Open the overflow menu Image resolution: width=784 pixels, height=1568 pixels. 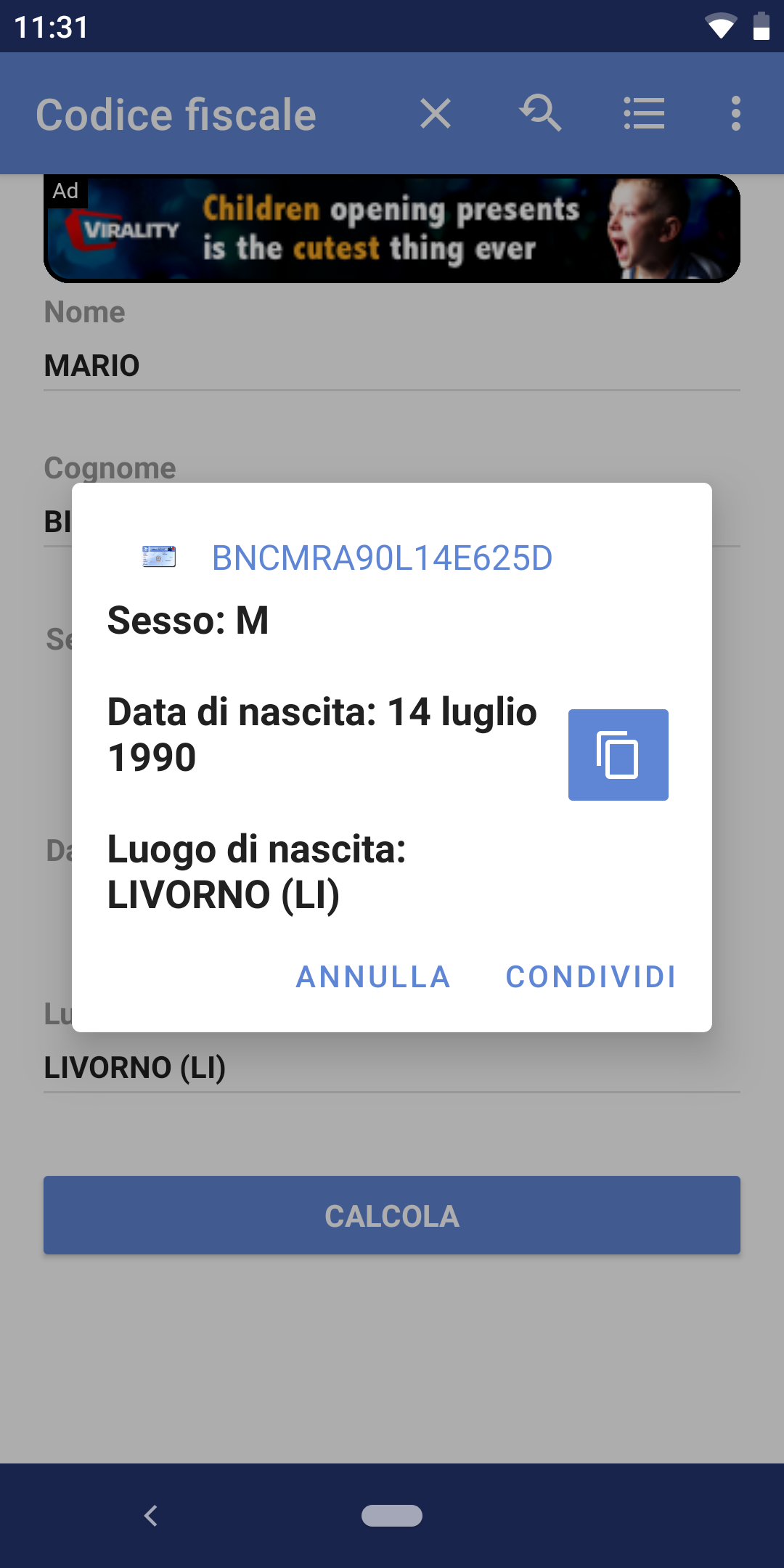point(736,114)
